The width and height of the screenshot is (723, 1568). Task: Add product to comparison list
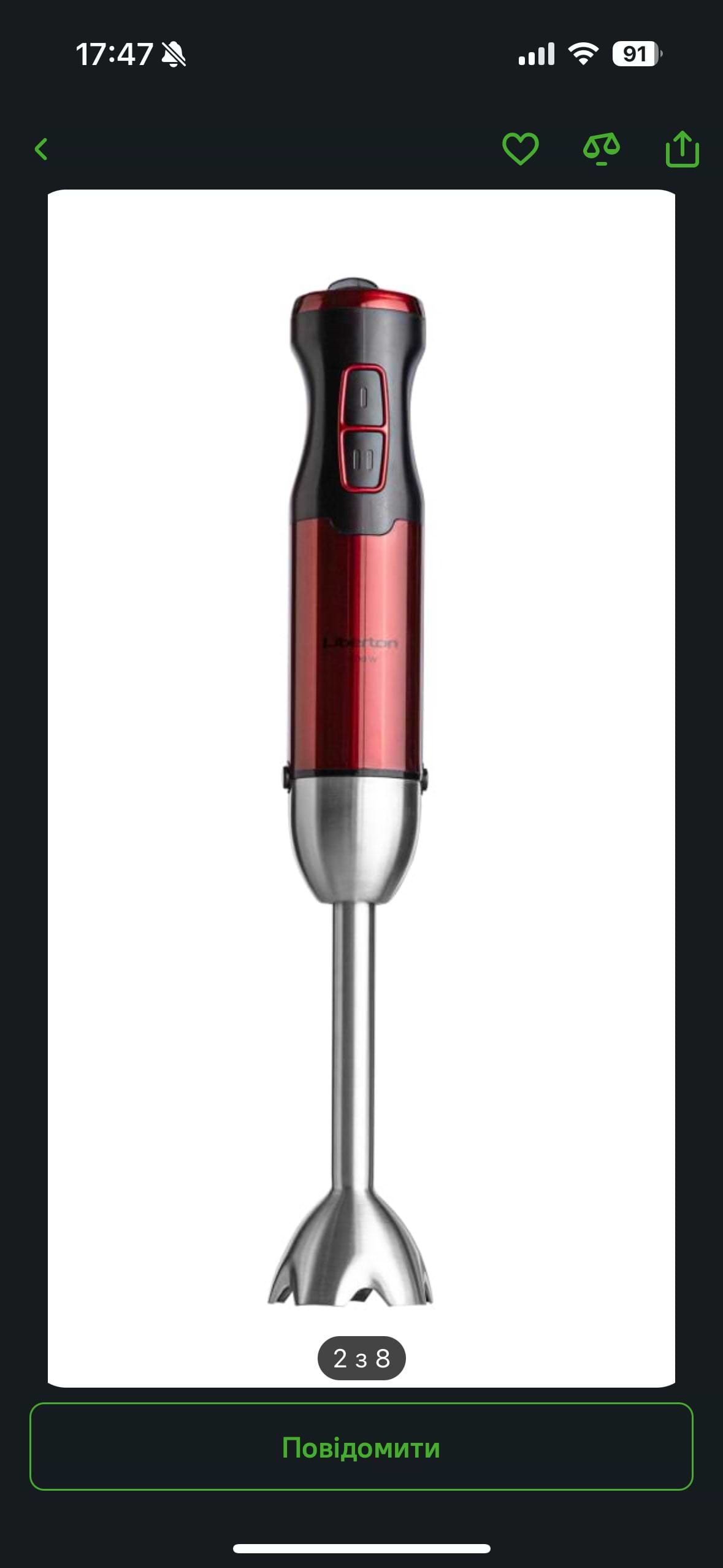(x=601, y=149)
